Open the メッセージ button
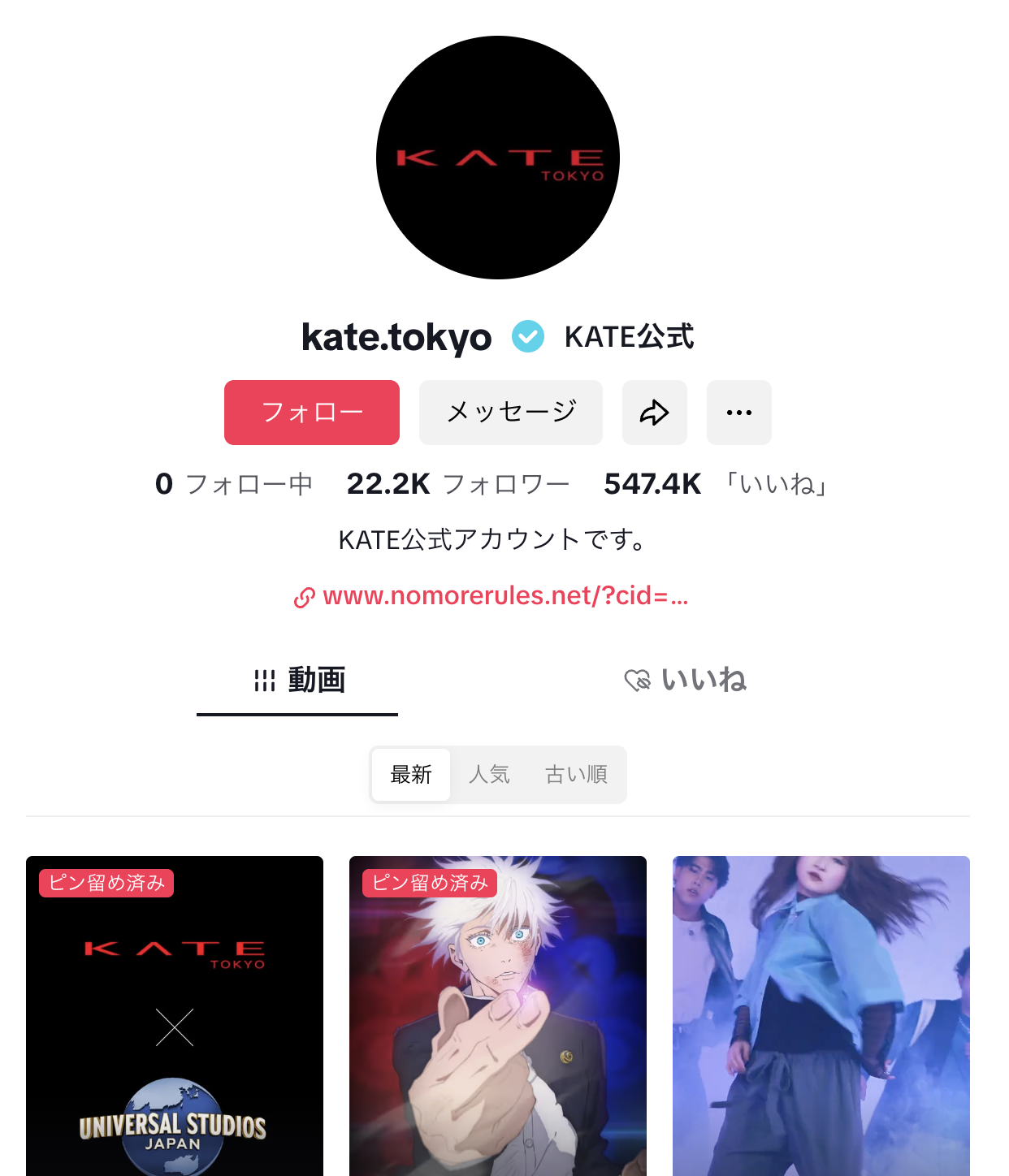This screenshot has height=1176, width=1009. (511, 413)
